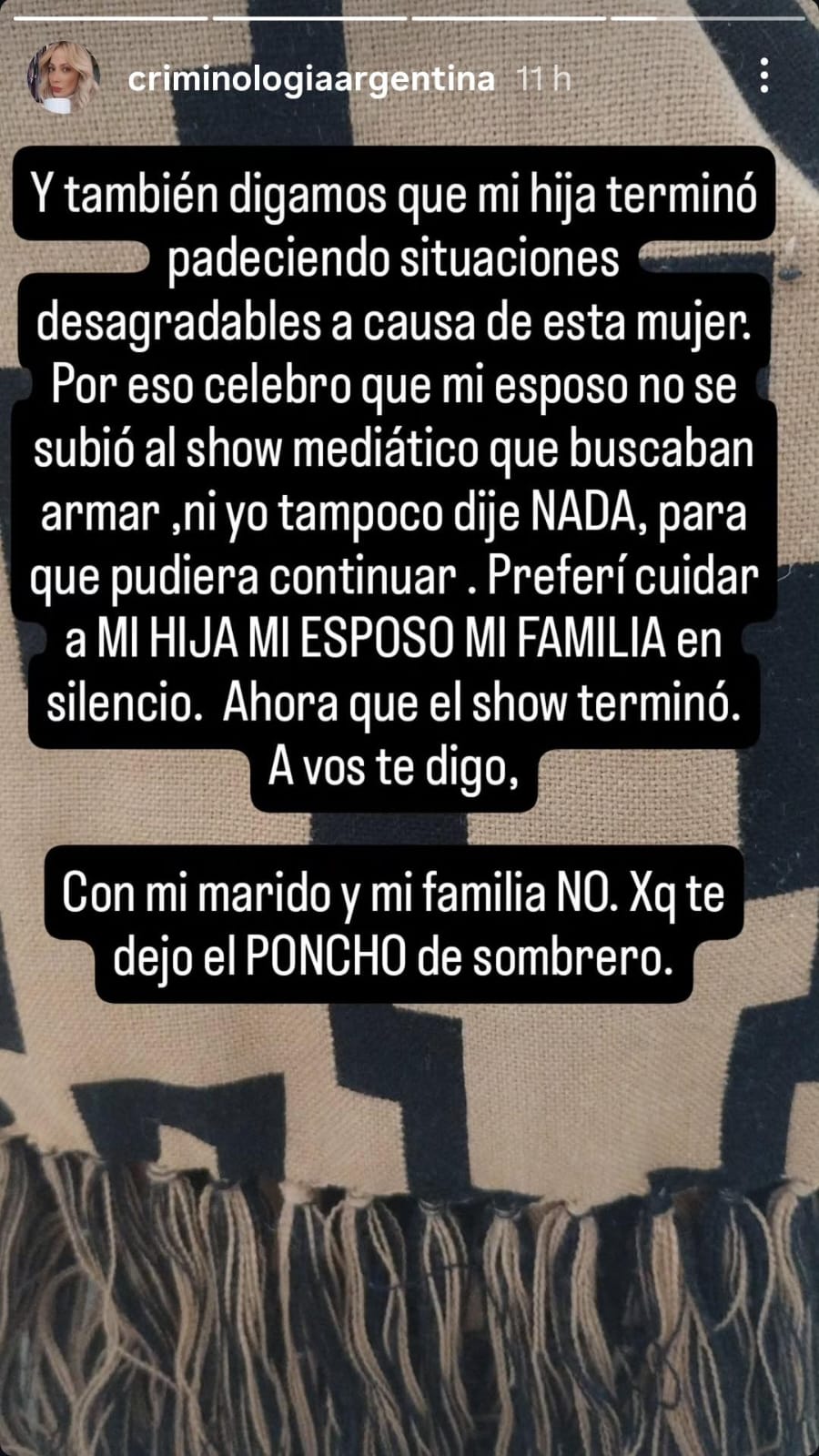This screenshot has height=1456, width=819.
Task: Tap the black text block starting 'Y también digamos'
Action: [396, 196]
